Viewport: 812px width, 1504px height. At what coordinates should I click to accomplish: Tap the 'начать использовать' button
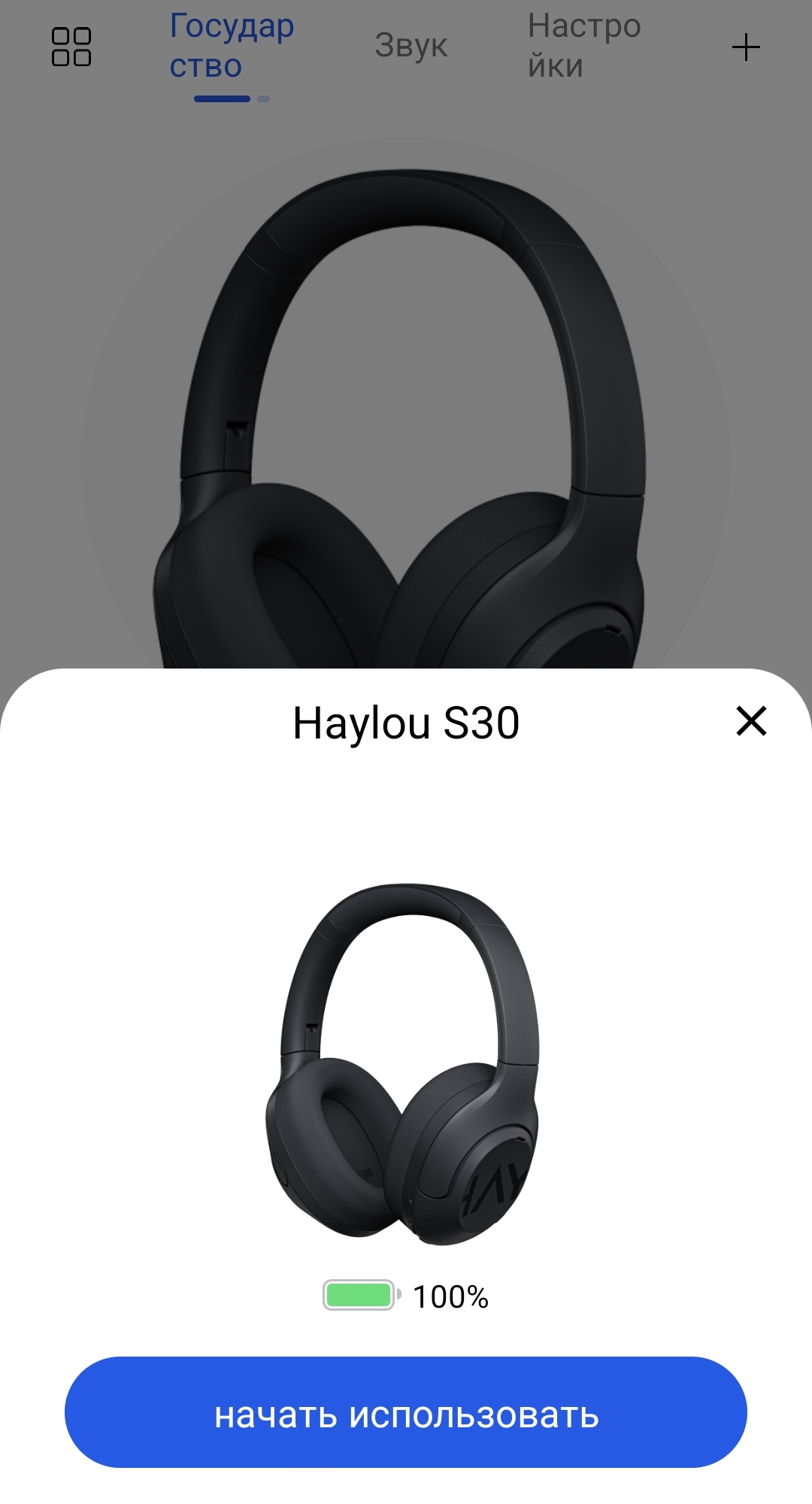406,1414
